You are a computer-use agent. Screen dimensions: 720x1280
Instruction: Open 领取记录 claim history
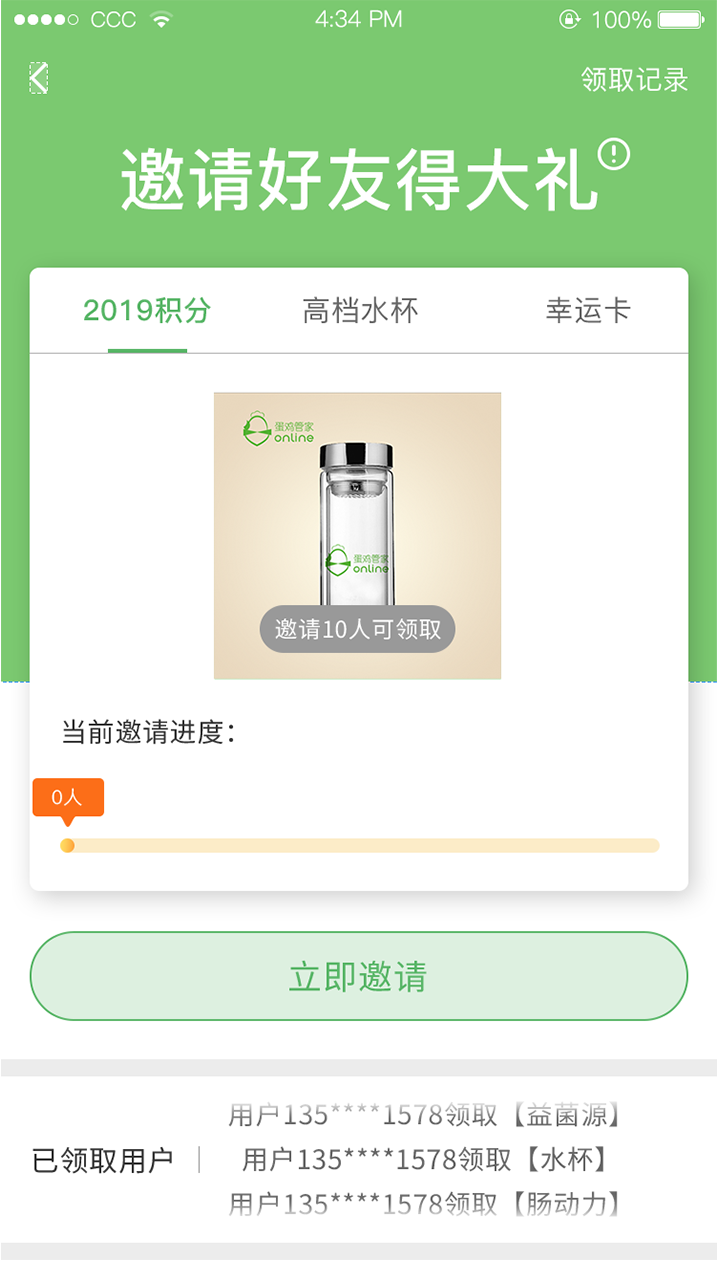[x=634, y=80]
